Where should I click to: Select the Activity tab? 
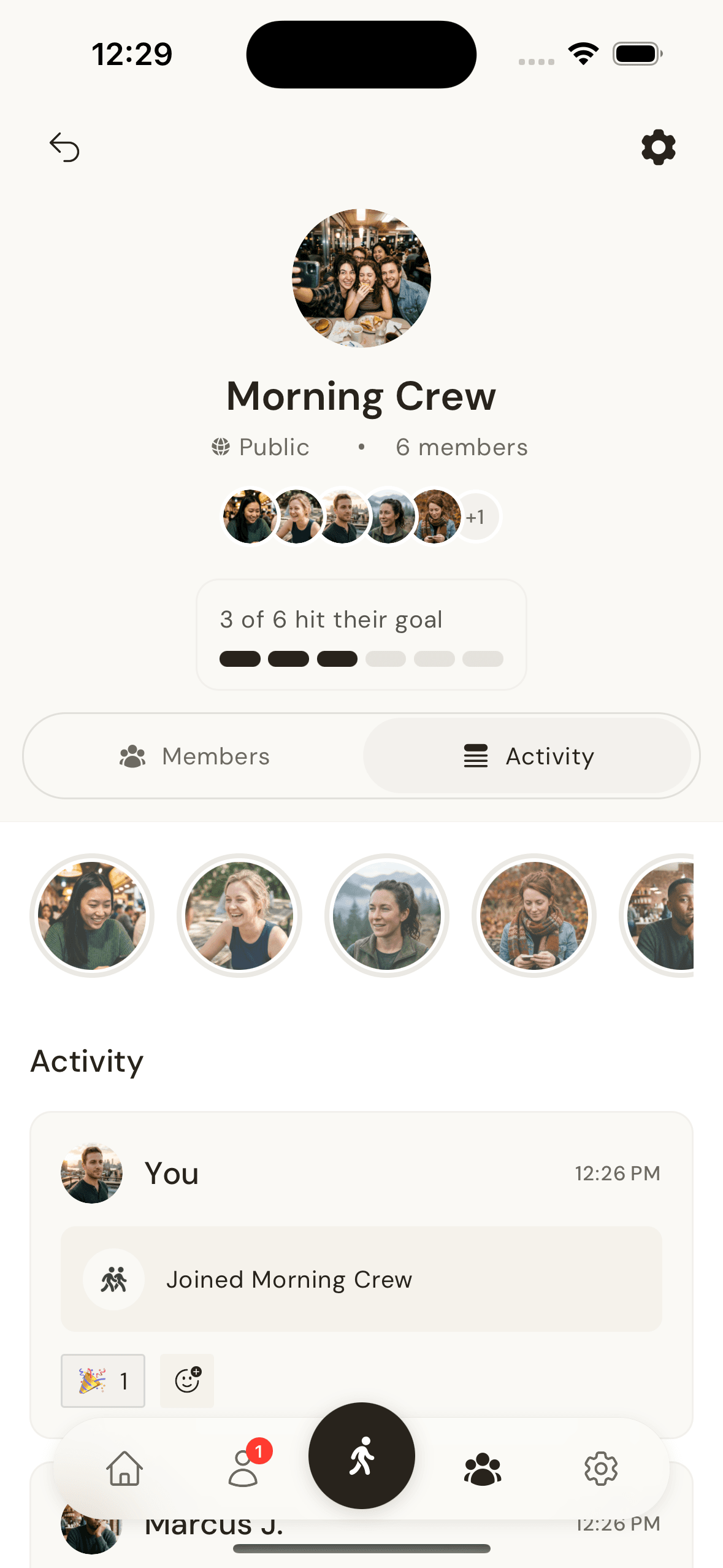(x=527, y=756)
